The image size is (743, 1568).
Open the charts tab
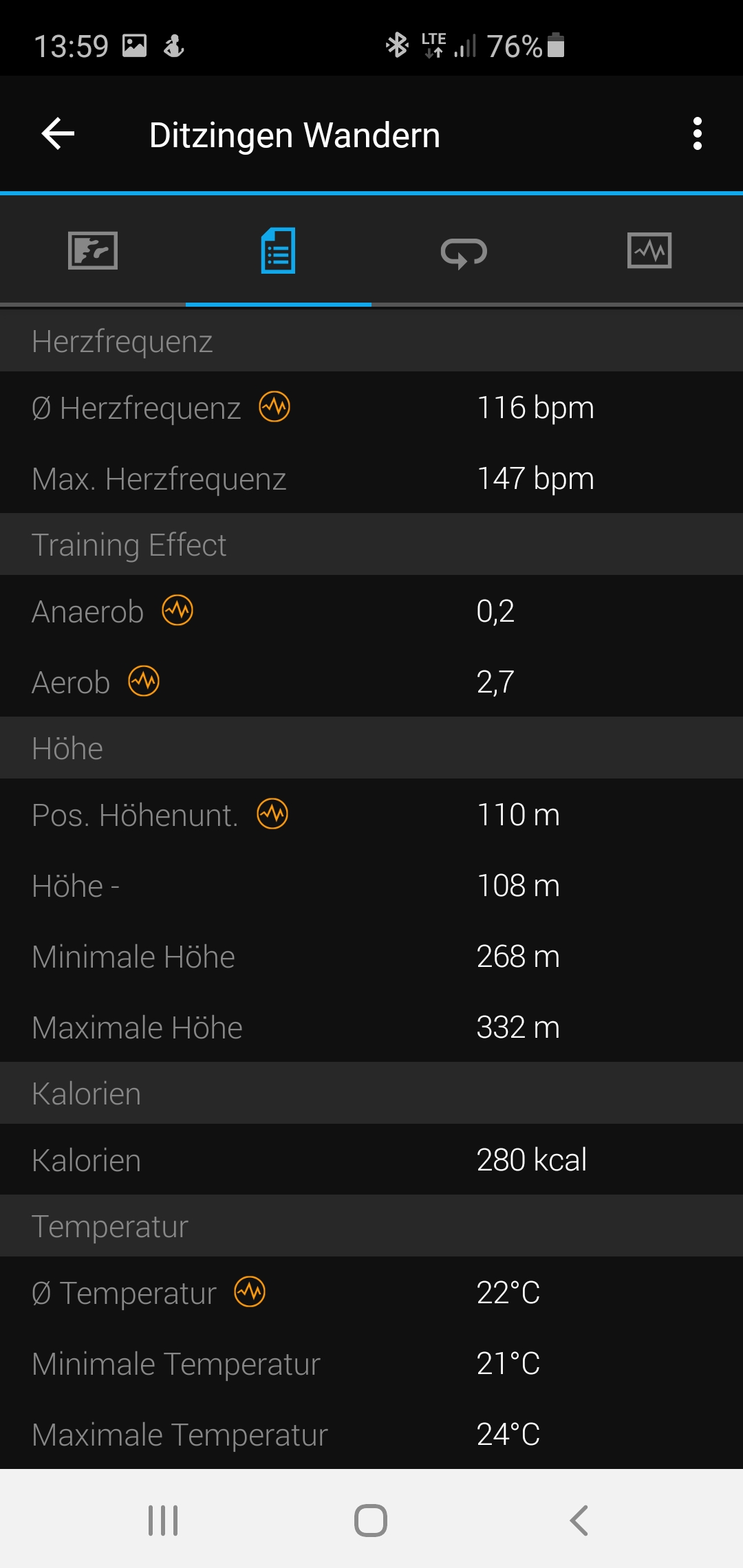(x=649, y=250)
